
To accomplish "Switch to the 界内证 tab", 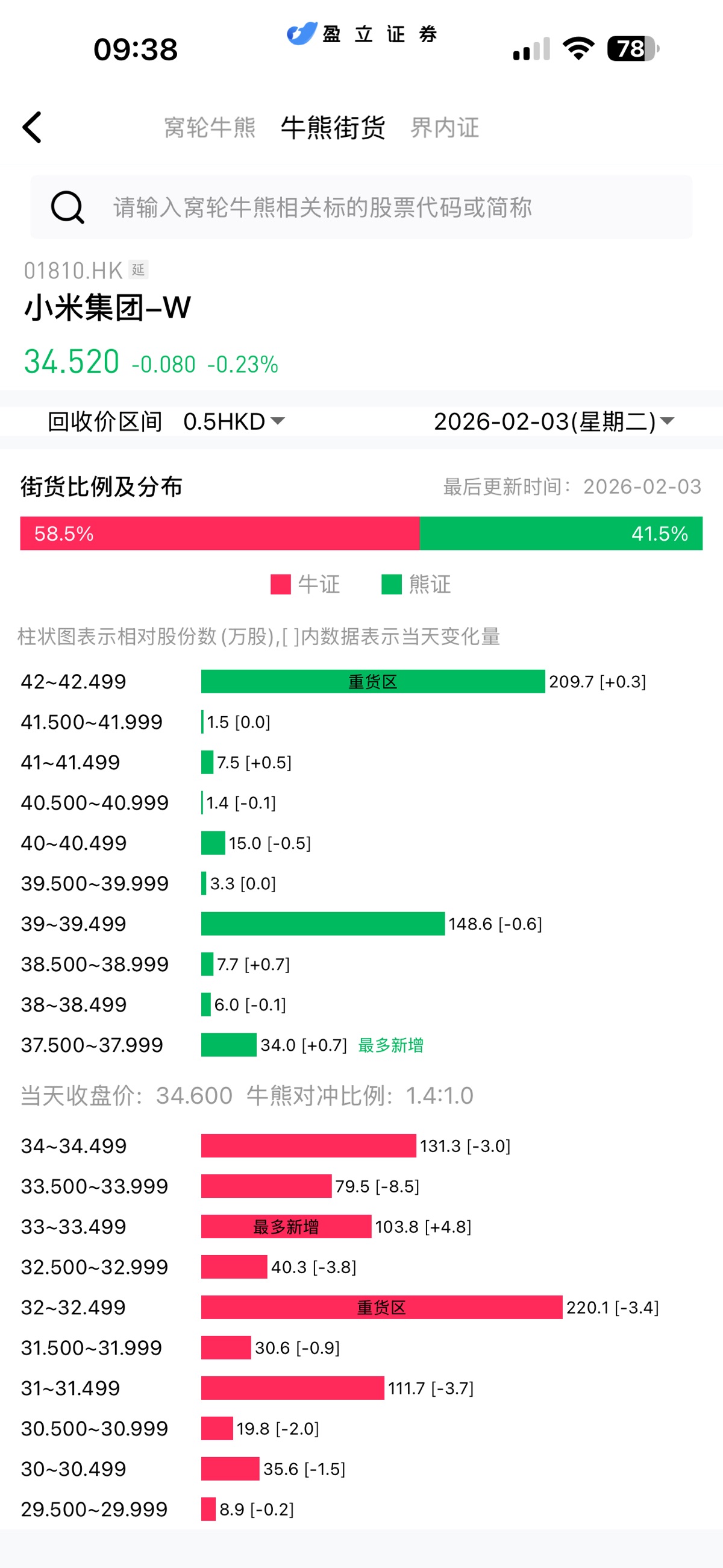I will coord(444,128).
